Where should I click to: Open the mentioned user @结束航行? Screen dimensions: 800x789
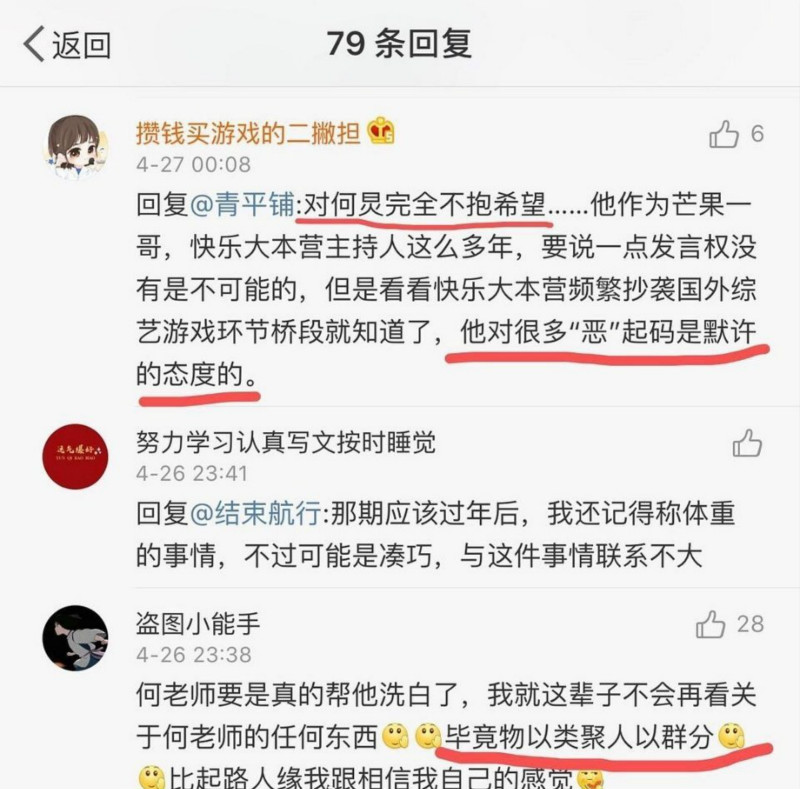(x=255, y=514)
